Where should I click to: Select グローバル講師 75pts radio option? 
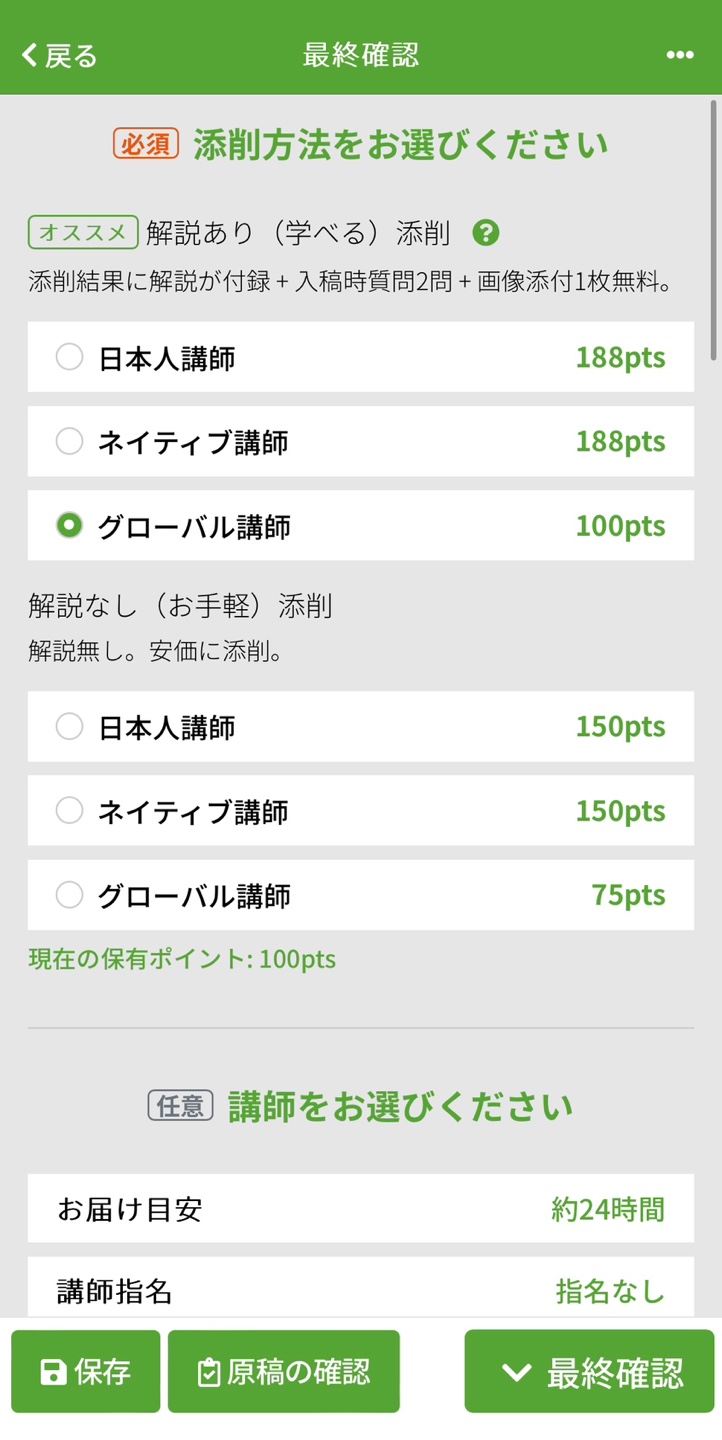pyautogui.click(x=69, y=894)
